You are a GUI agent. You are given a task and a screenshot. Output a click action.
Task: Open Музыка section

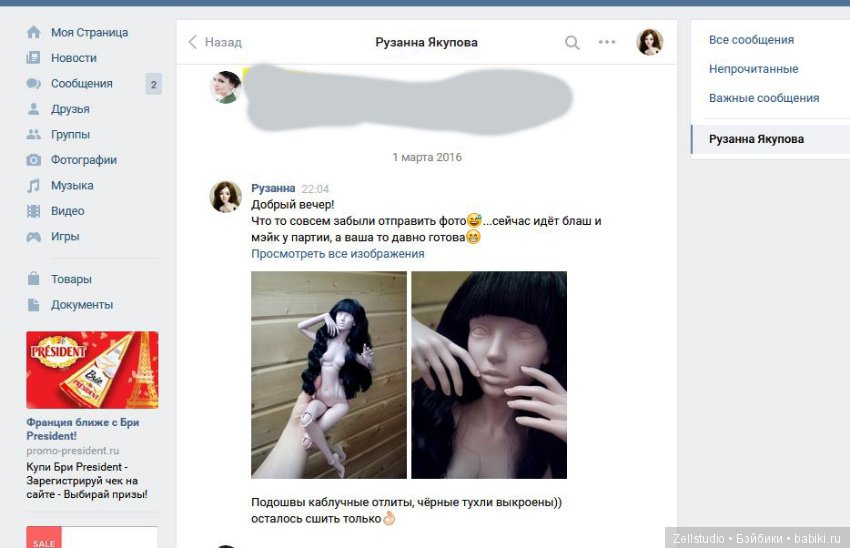(x=72, y=185)
